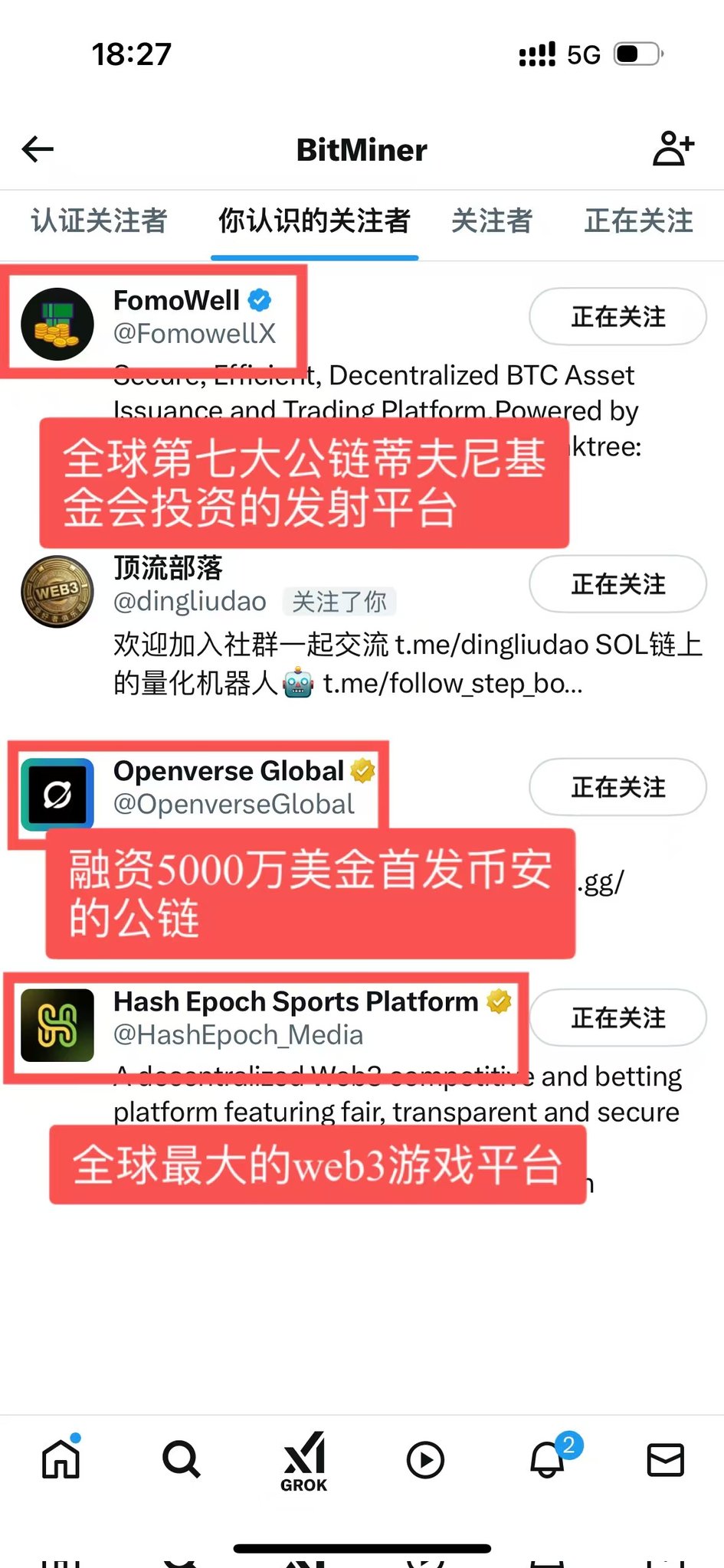Open FomoWell's profile row
This screenshot has width=724, height=1568.
pos(176,301)
